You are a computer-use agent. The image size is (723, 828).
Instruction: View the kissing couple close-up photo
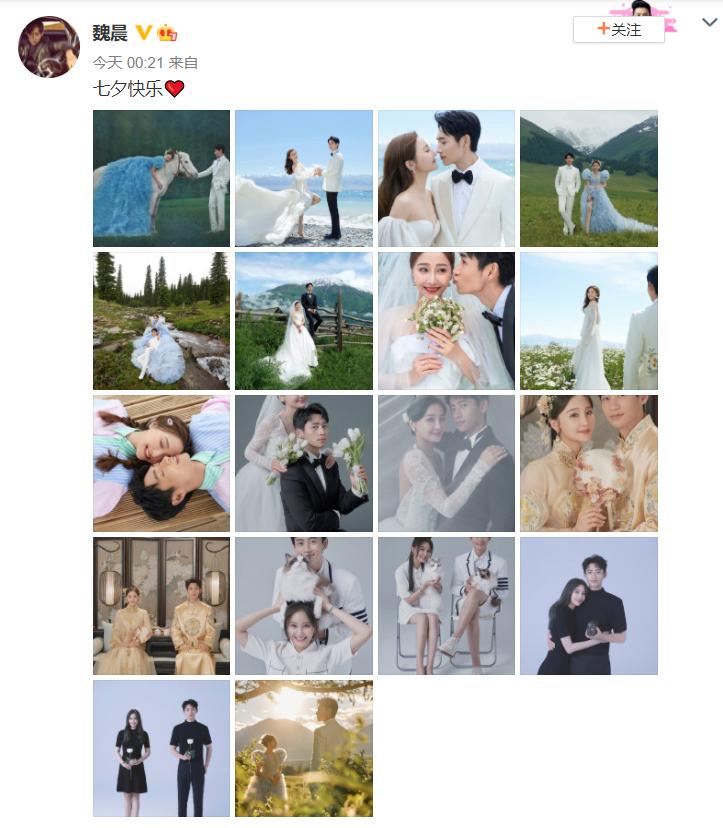(446, 178)
